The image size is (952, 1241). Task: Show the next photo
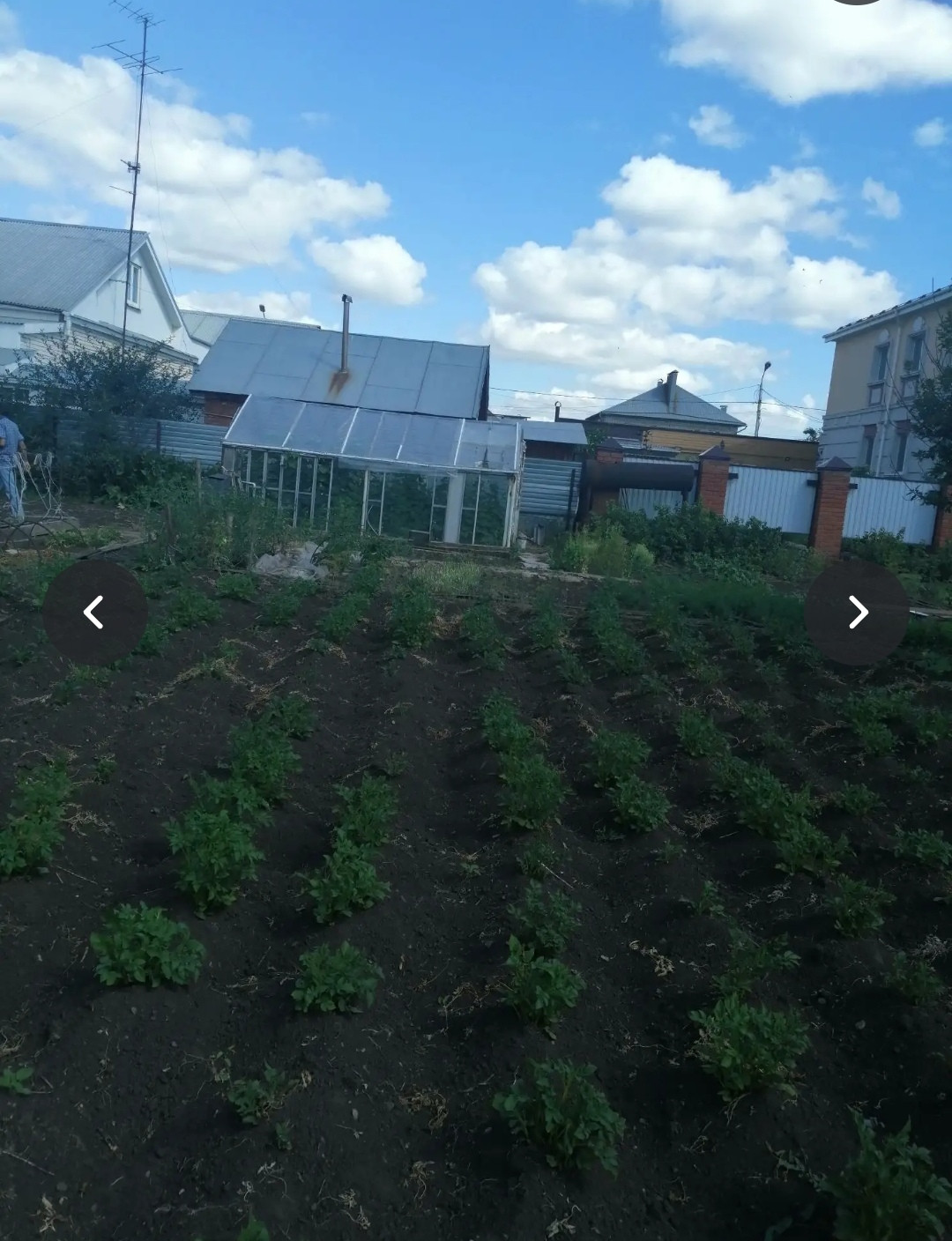[857, 613]
